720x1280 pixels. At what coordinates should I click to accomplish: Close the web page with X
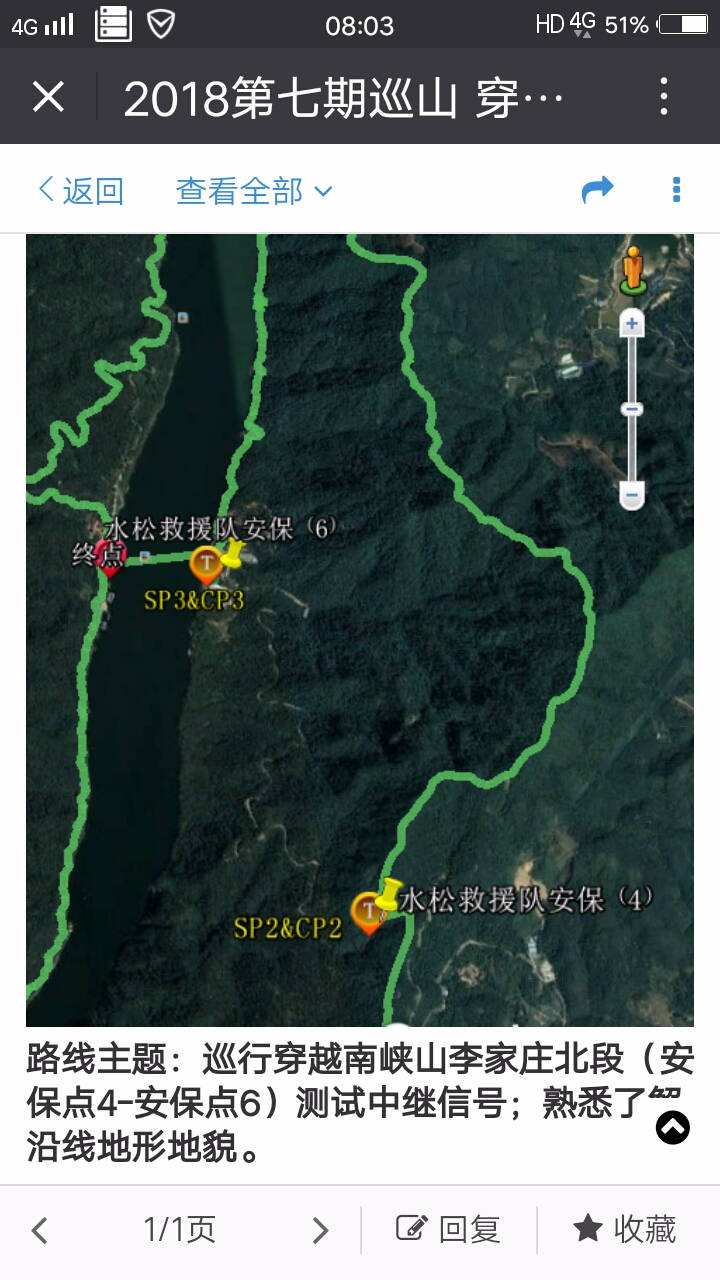tap(48, 97)
